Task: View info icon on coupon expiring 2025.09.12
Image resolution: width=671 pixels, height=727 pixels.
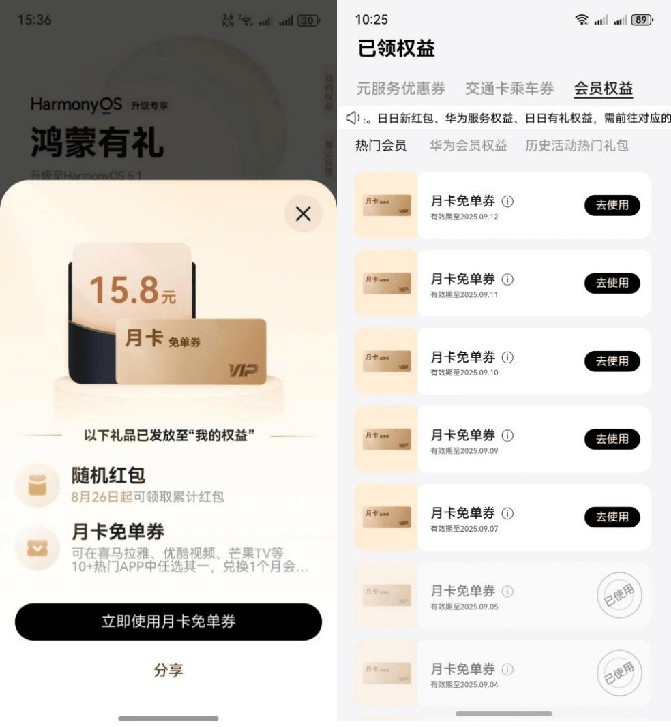Action: (508, 201)
